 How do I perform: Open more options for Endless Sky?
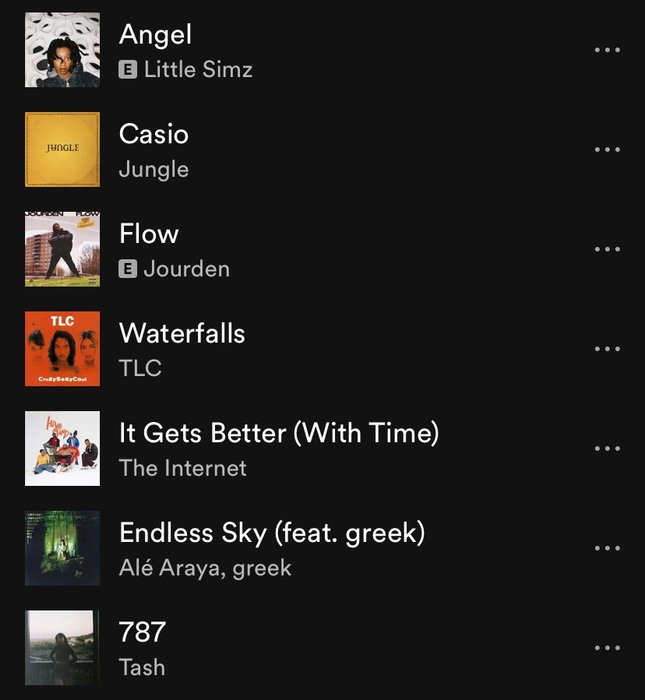click(x=607, y=548)
